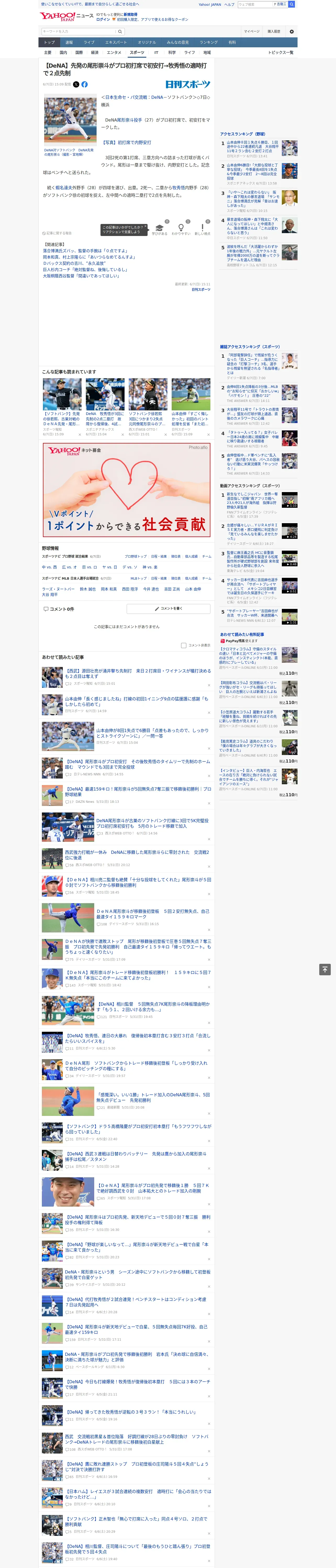Viewport: 336px width, 1568px height.
Task: Switch to the ランキング tab
Action: [209, 43]
